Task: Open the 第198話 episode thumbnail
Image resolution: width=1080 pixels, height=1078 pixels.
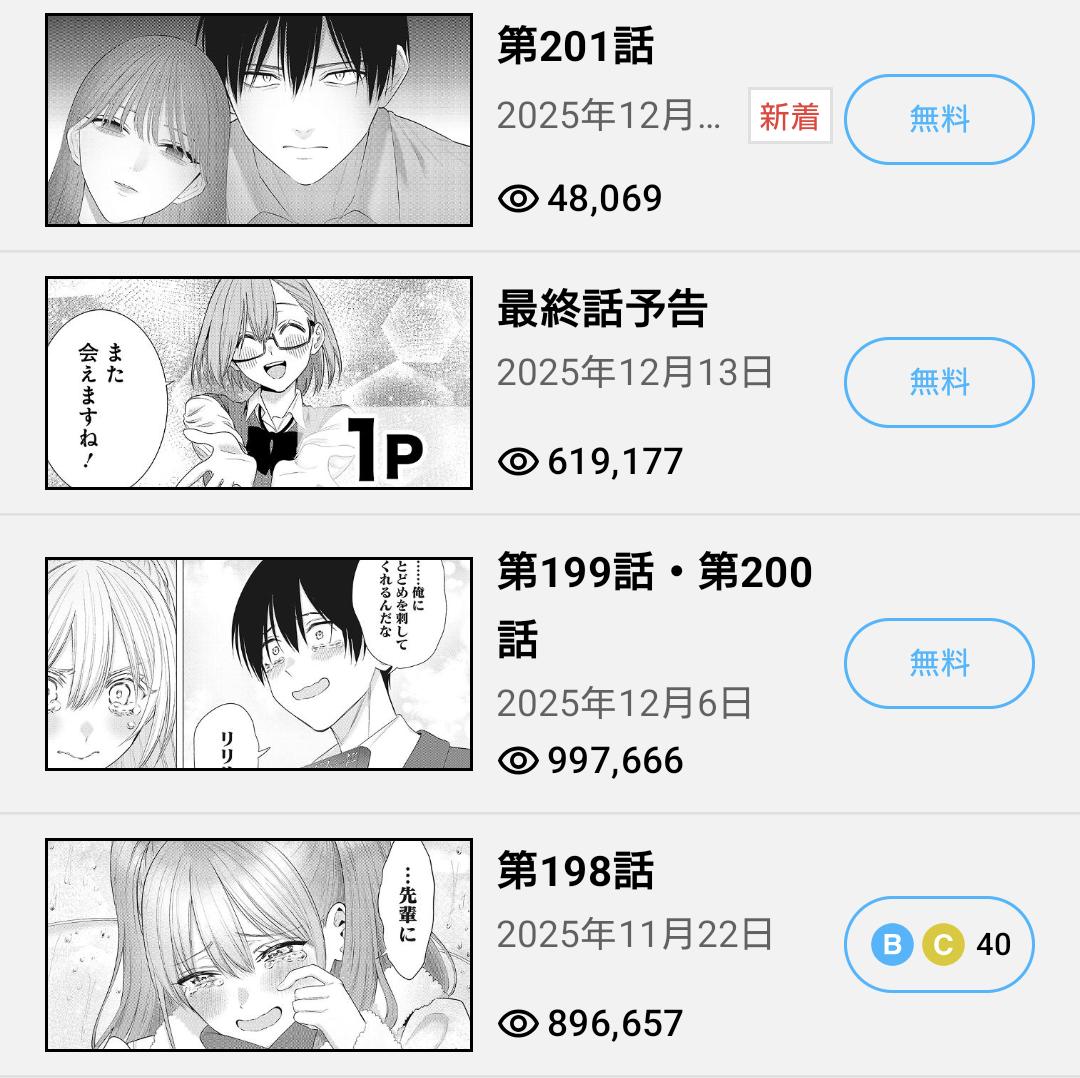Action: click(259, 945)
